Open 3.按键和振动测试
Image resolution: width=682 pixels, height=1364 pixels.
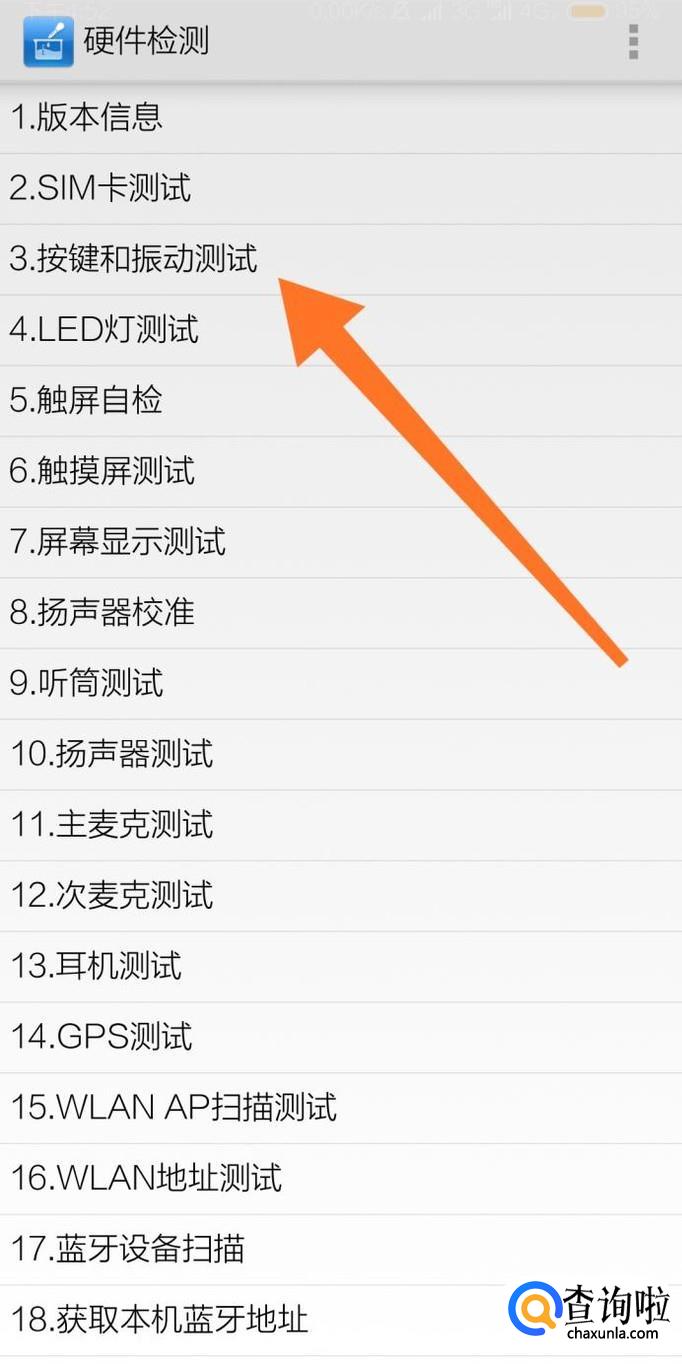pyautogui.click(x=134, y=259)
